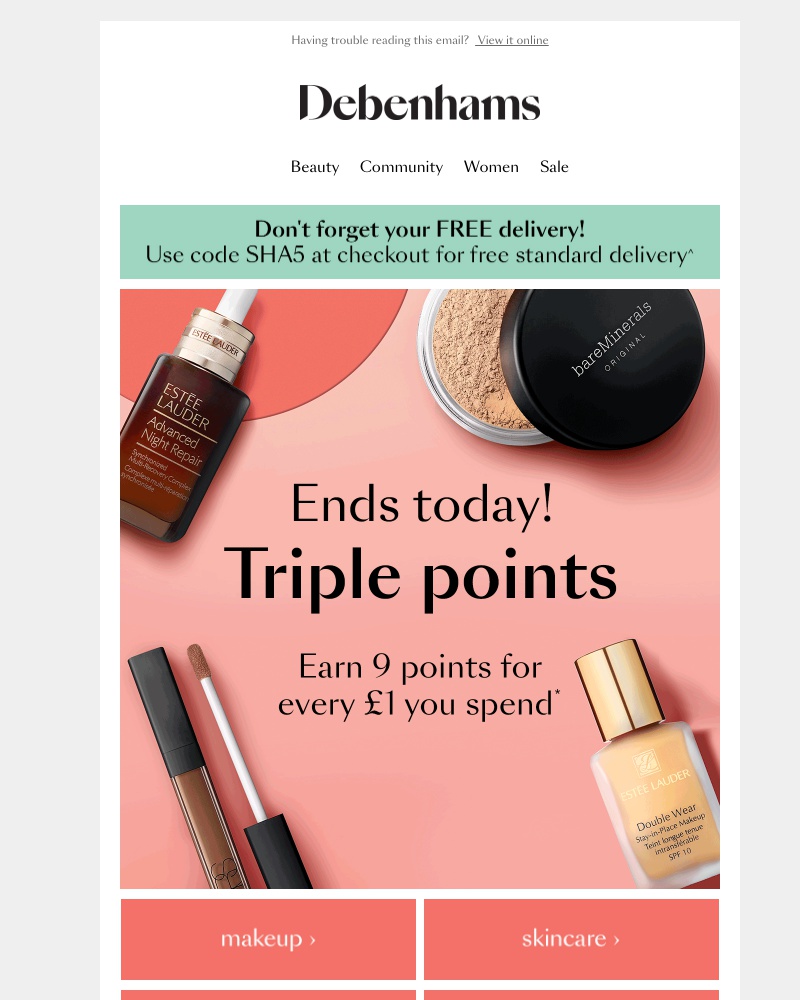Open the Sale link
Image resolution: width=800 pixels, height=1000 pixels.
click(x=554, y=167)
